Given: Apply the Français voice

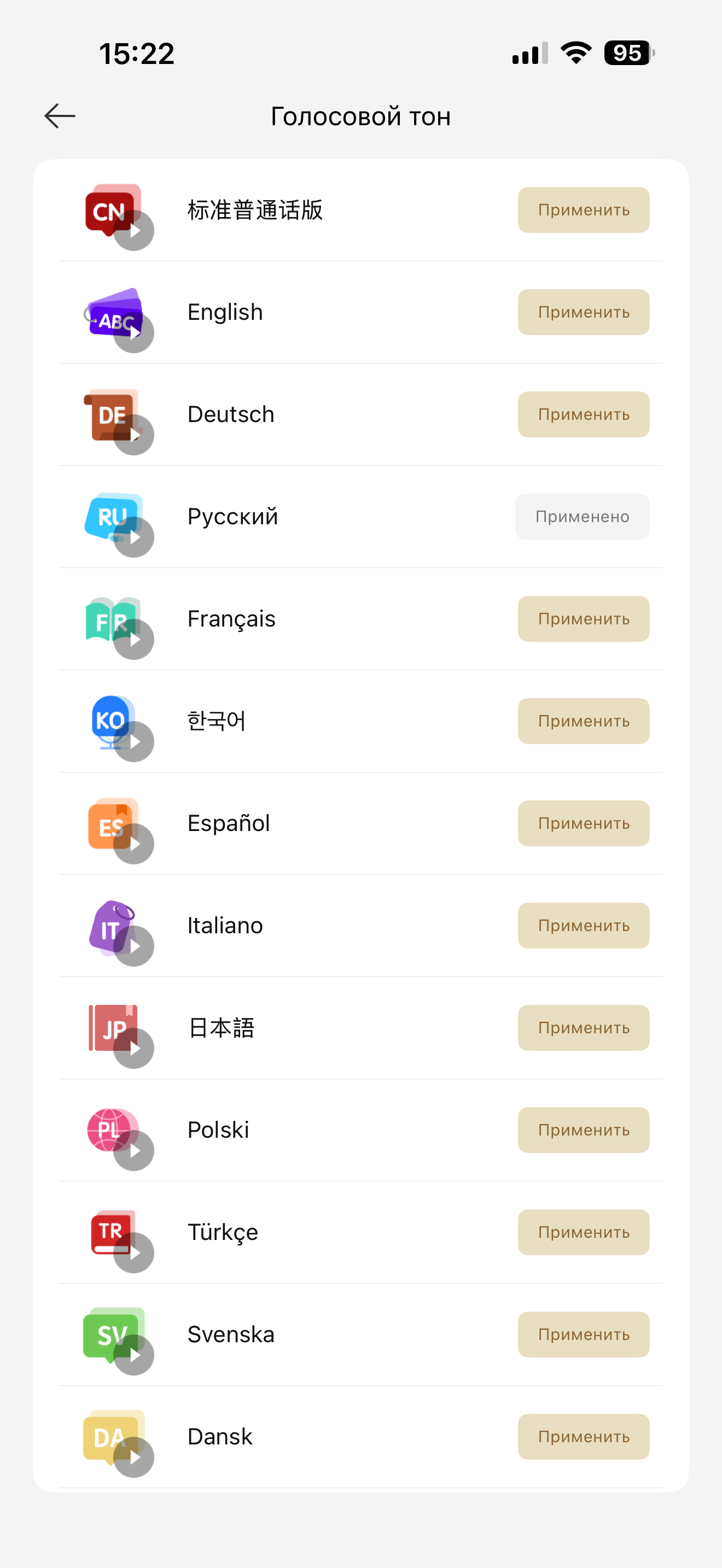Looking at the screenshot, I should click(x=583, y=619).
